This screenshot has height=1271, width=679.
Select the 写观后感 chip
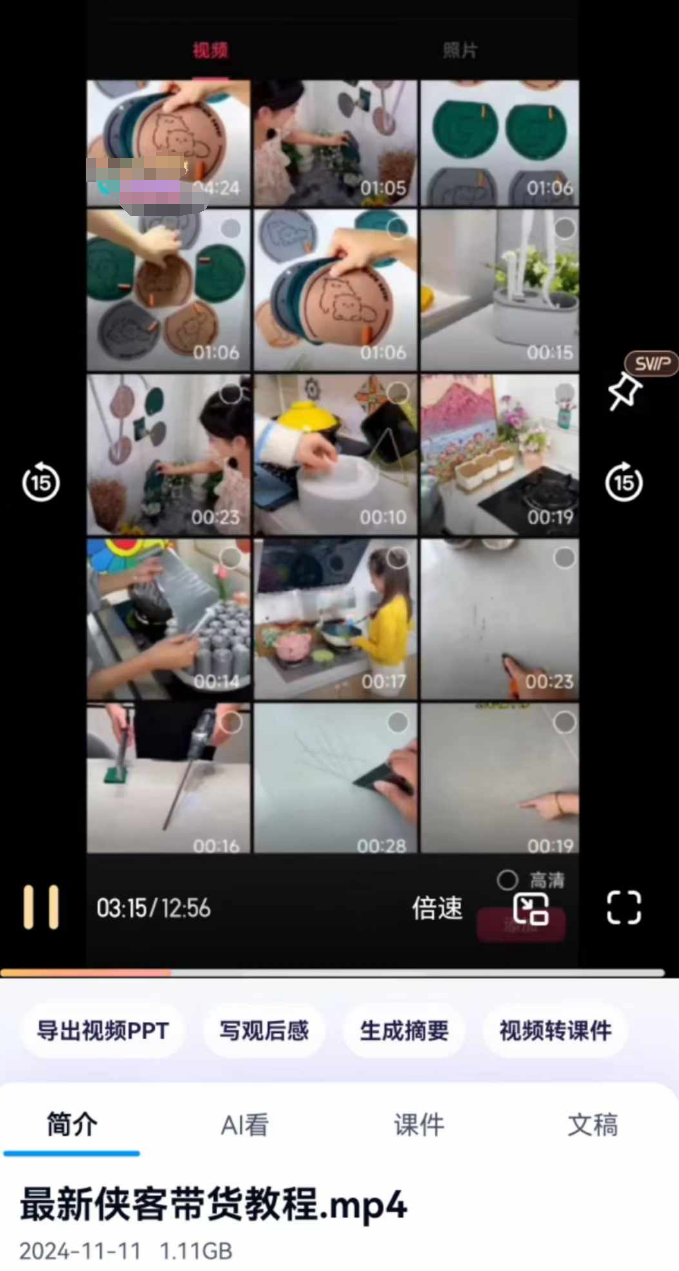pos(264,1031)
